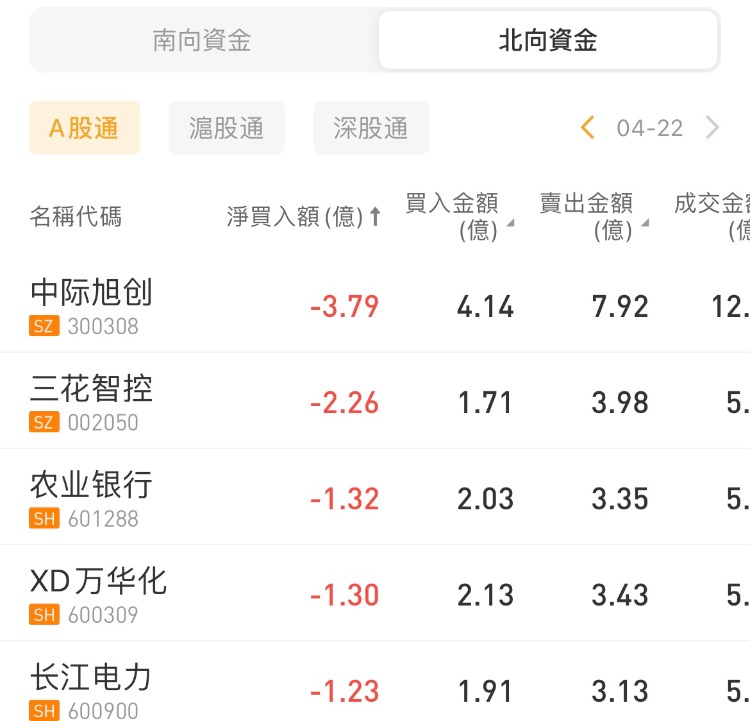
Task: Filter by 深股通
Action: tap(371, 128)
